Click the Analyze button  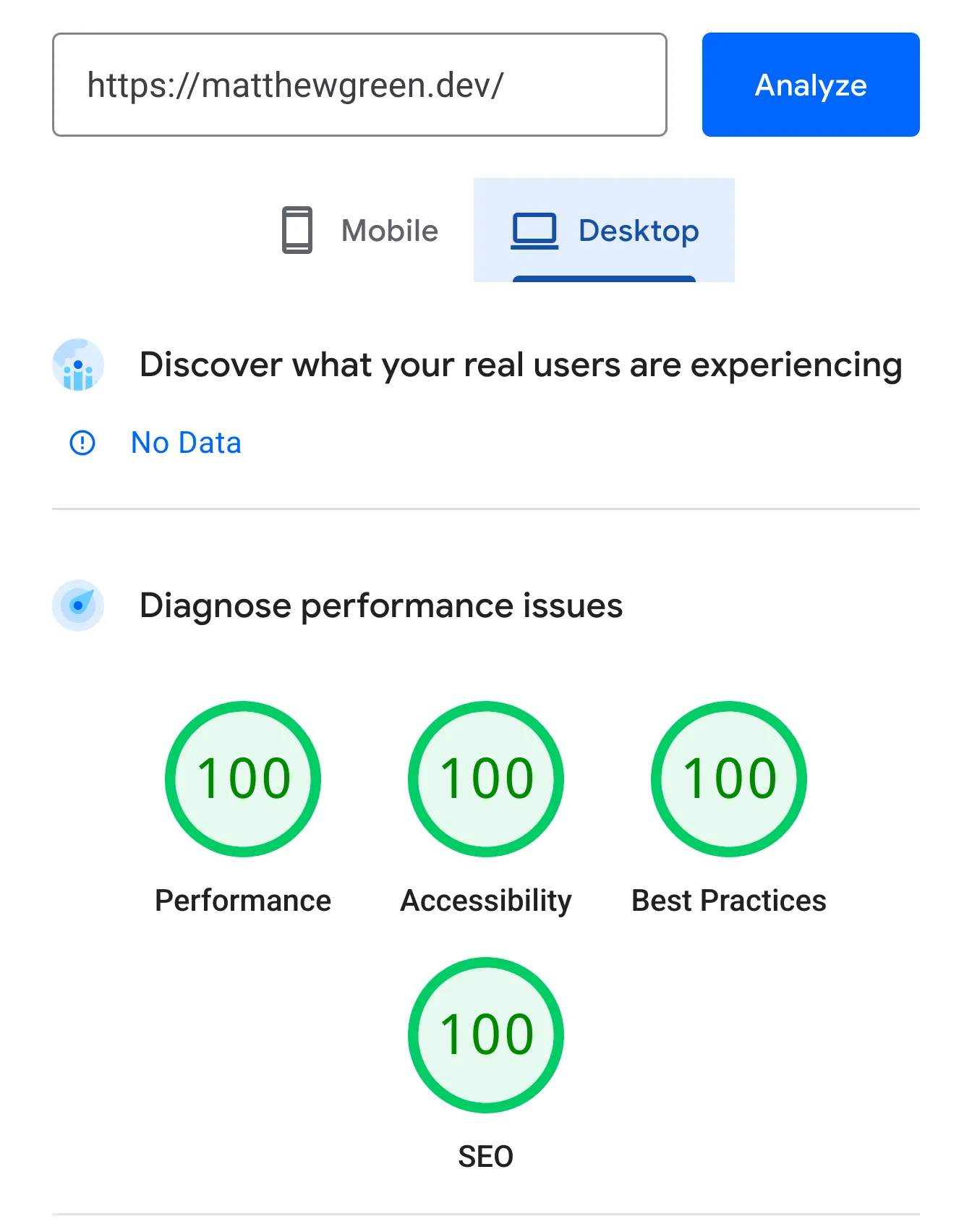pyautogui.click(x=810, y=84)
